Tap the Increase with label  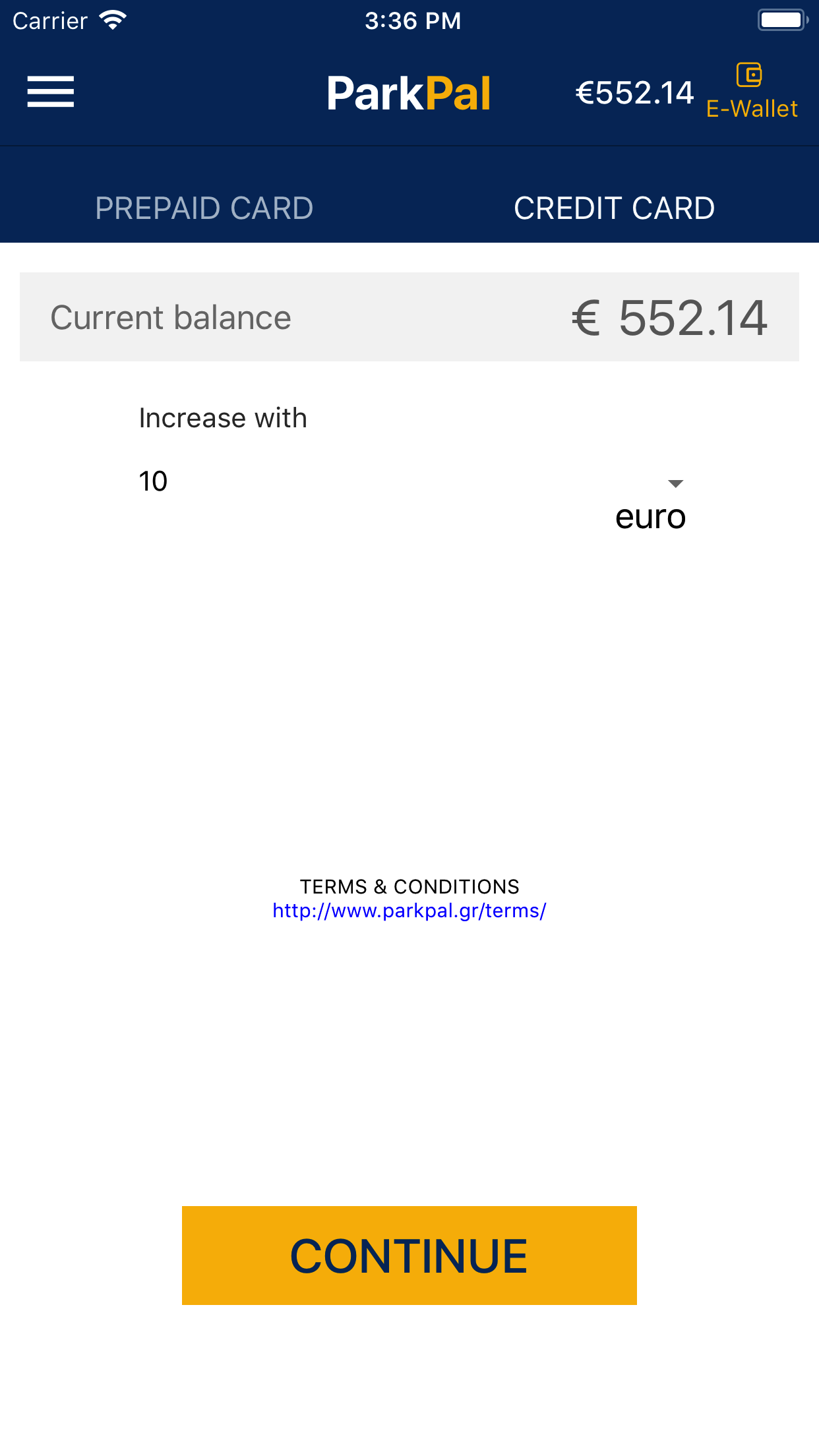tap(222, 417)
